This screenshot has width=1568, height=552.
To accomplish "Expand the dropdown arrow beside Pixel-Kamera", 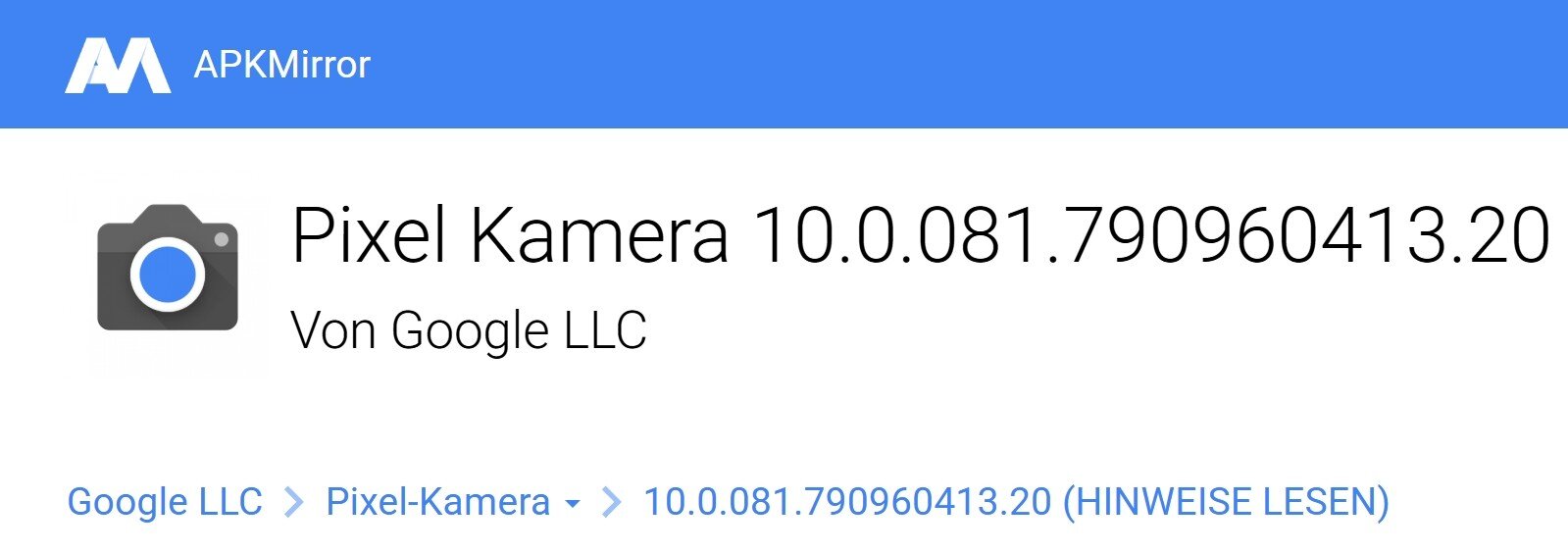I will click(573, 505).
